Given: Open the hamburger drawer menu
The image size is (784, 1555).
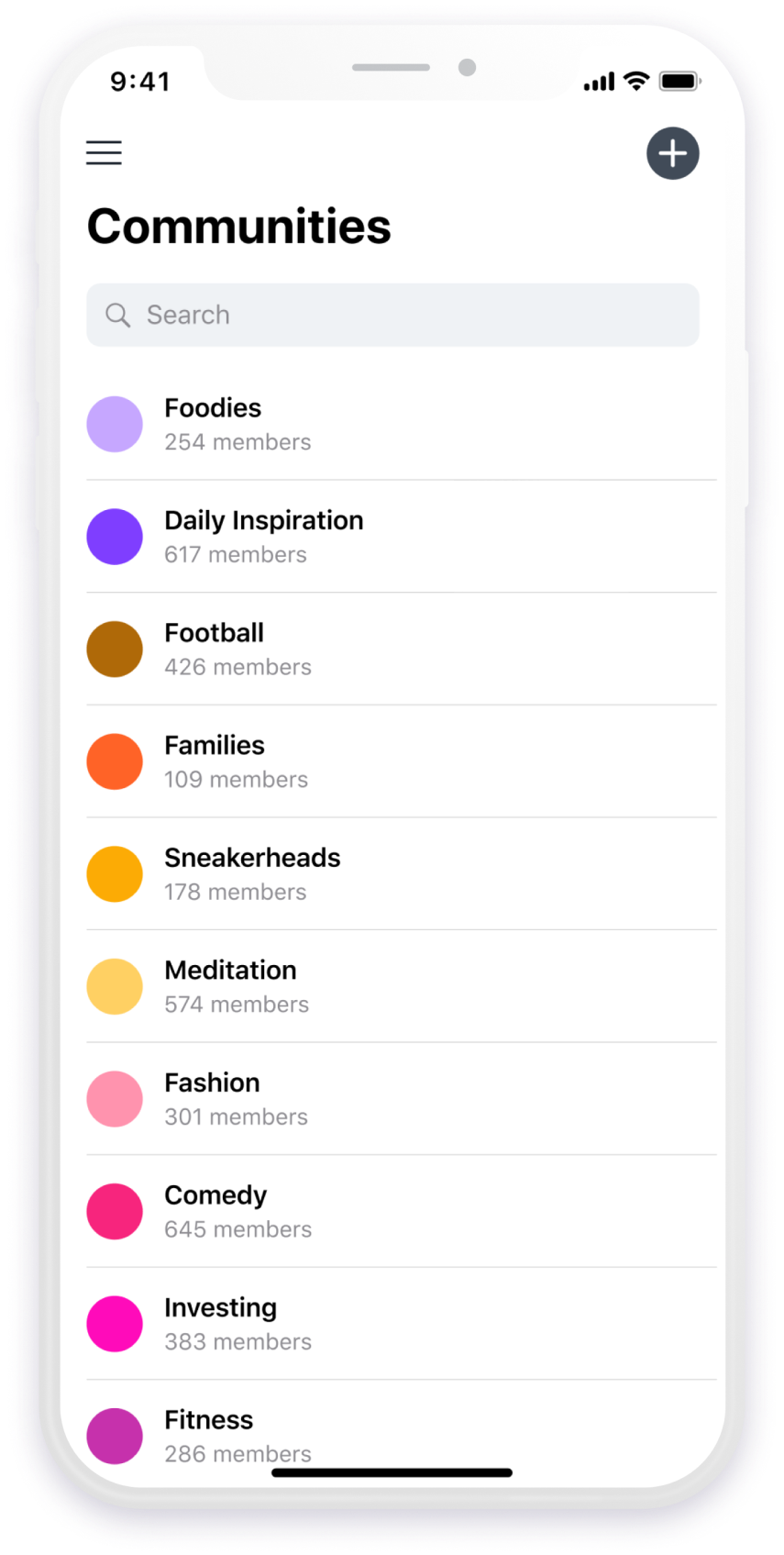Looking at the screenshot, I should (x=104, y=152).
